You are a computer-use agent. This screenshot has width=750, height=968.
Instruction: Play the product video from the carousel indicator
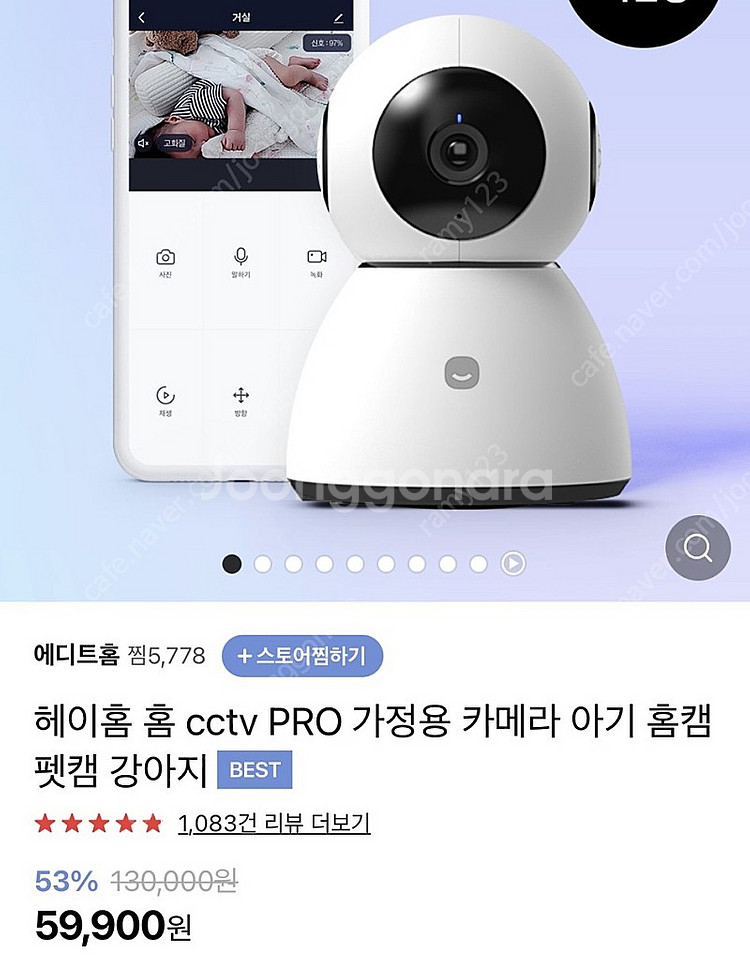513,564
